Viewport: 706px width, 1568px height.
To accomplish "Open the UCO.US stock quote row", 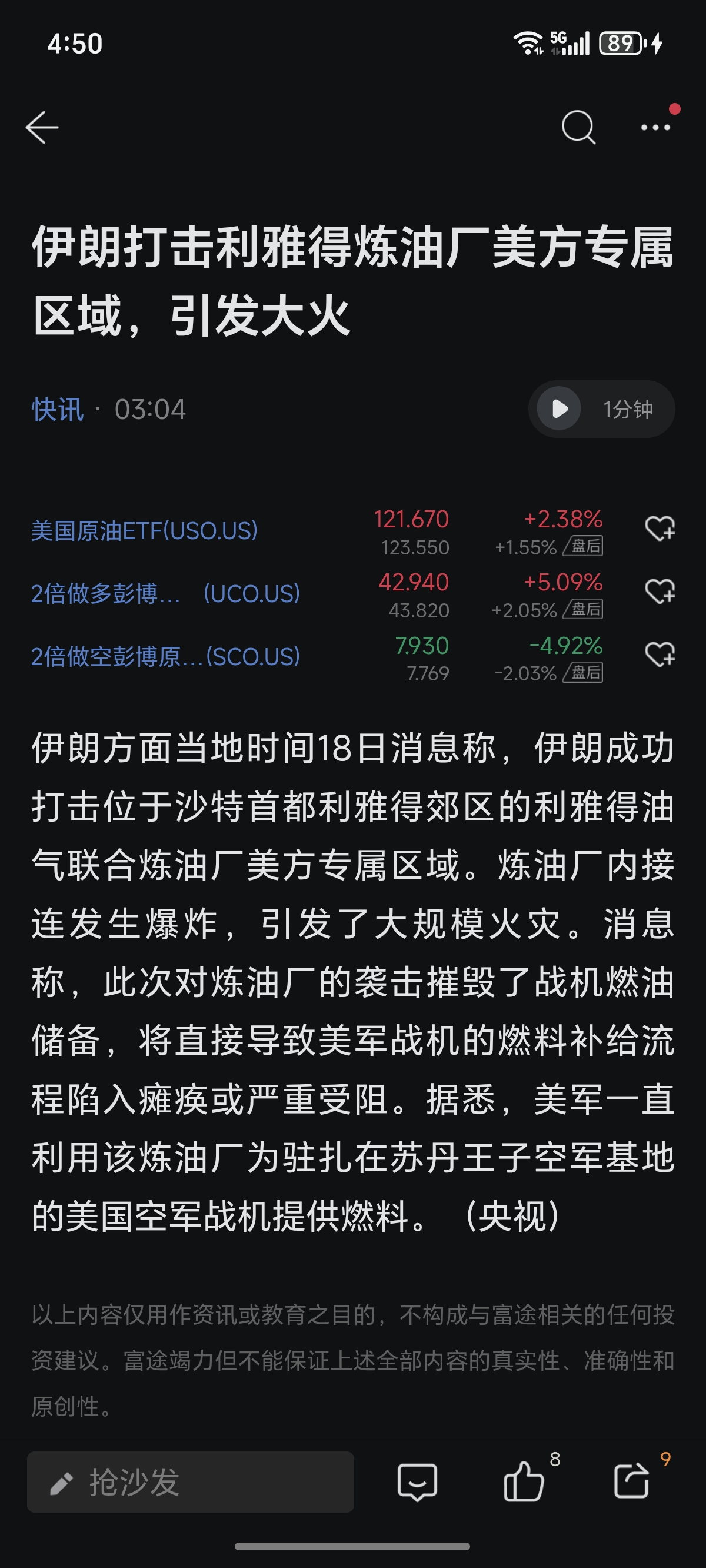I will [165, 593].
